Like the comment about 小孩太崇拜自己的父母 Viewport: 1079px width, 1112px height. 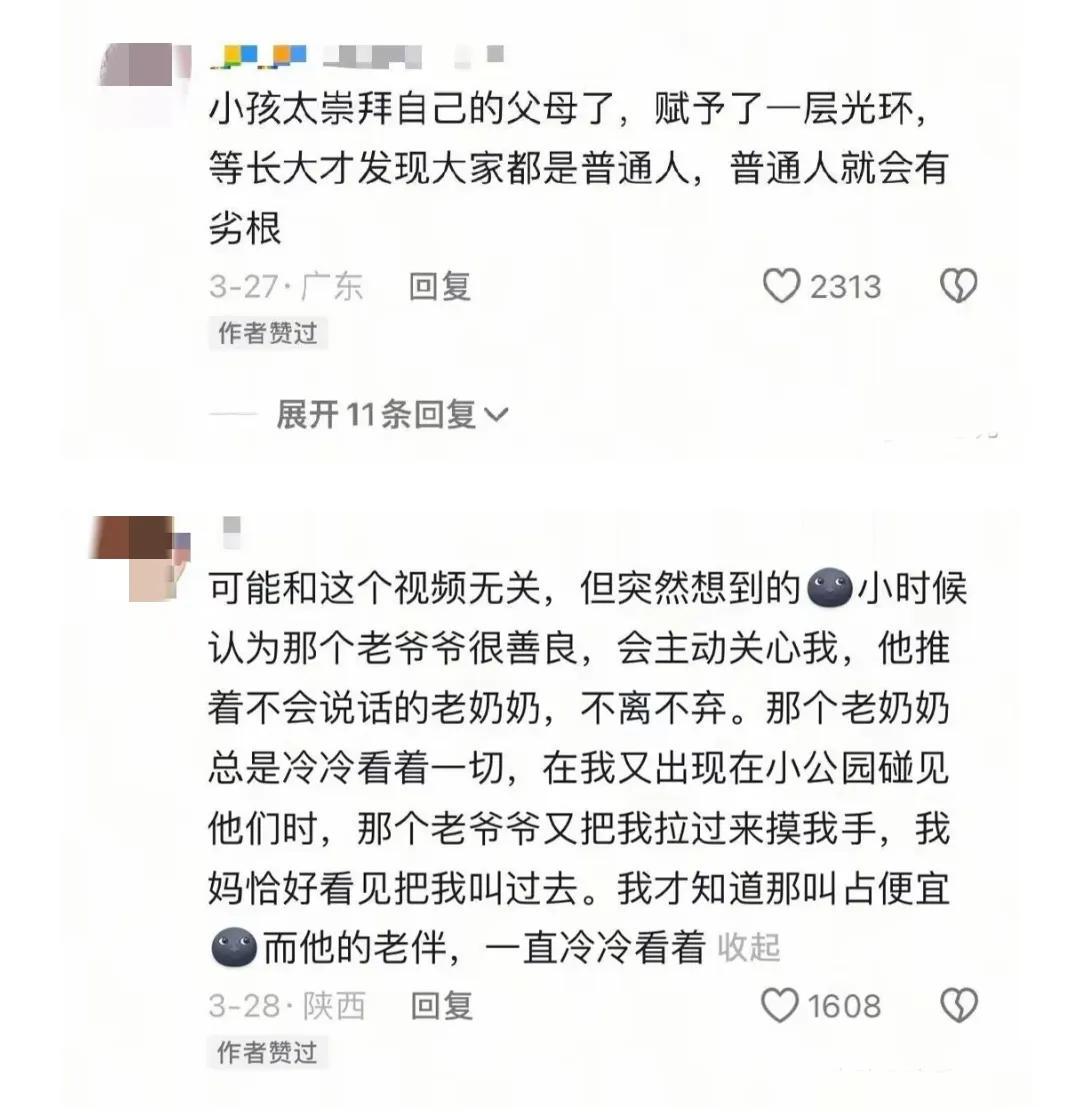(x=782, y=287)
